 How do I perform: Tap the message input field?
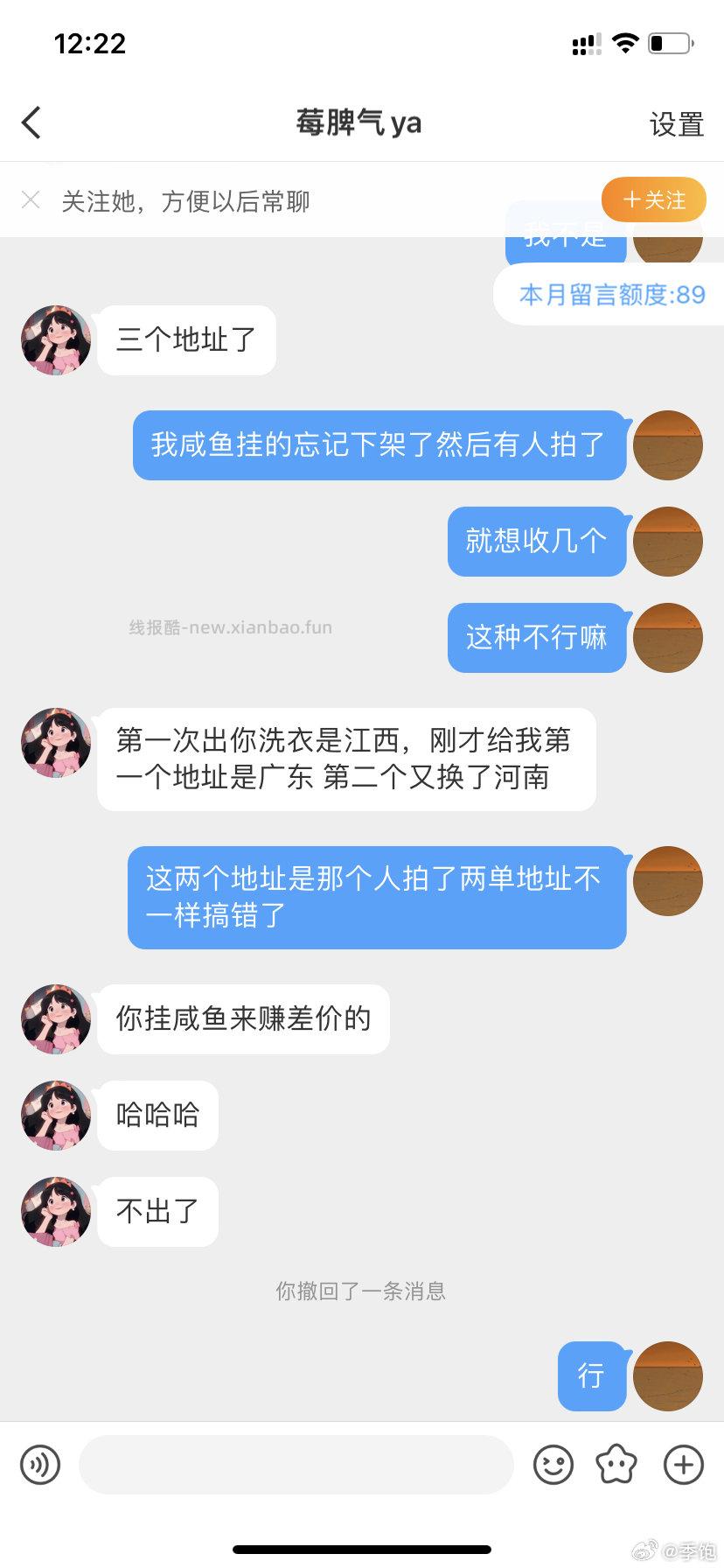(297, 1464)
